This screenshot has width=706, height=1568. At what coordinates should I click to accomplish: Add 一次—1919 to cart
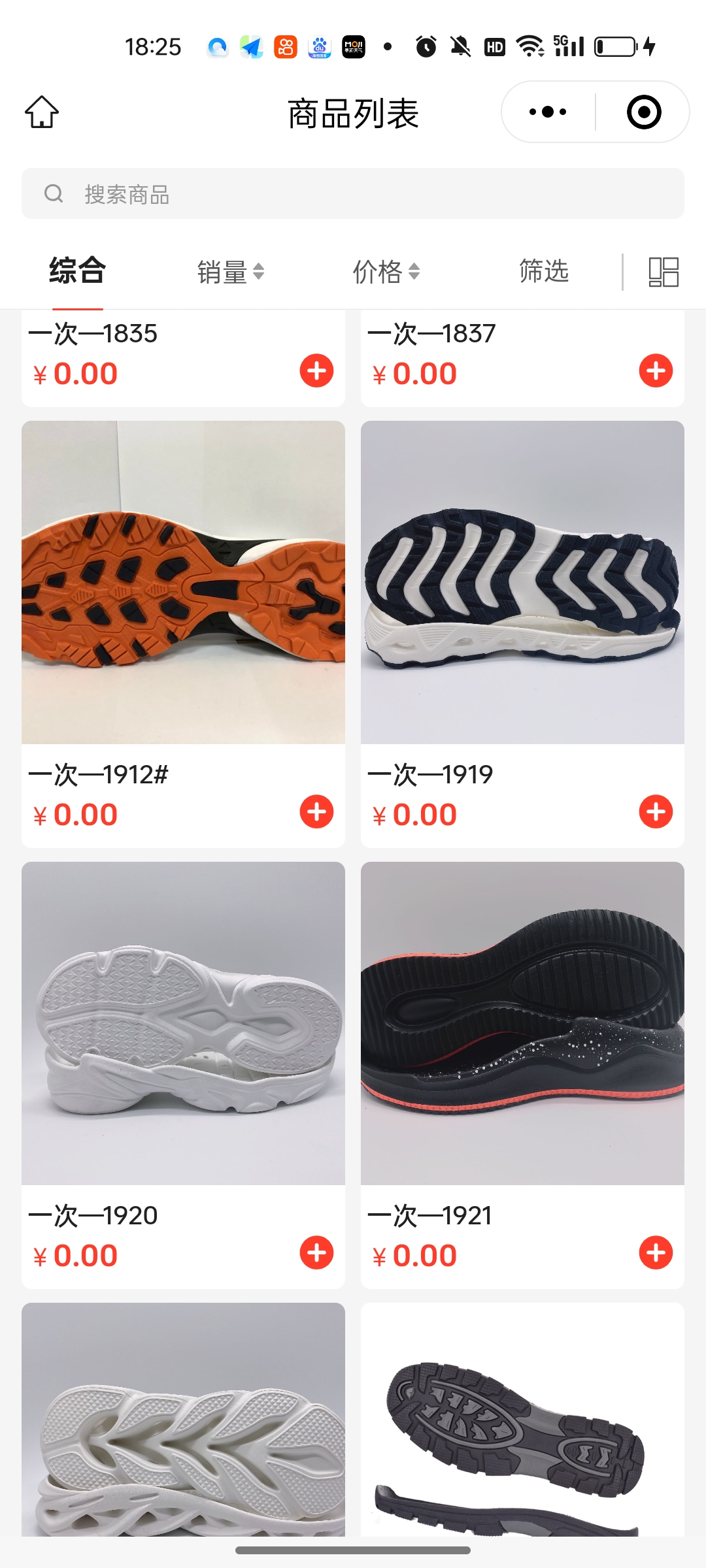pyautogui.click(x=656, y=812)
